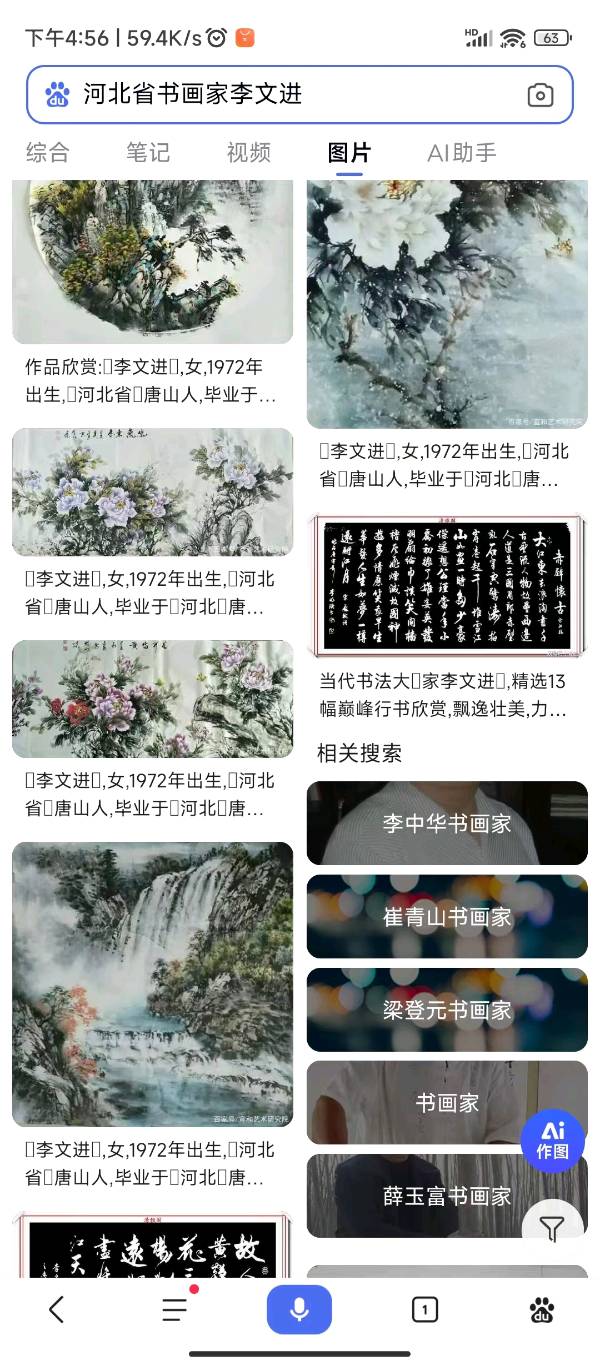Go to Baidu home paw icon
The image size is (600, 1366).
click(x=542, y=1309)
